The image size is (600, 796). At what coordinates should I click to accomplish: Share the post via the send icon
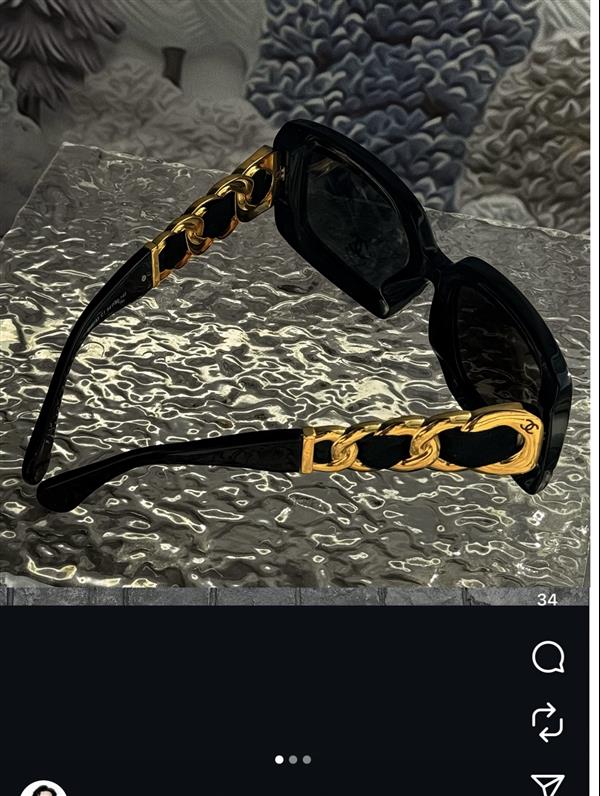pos(547,783)
